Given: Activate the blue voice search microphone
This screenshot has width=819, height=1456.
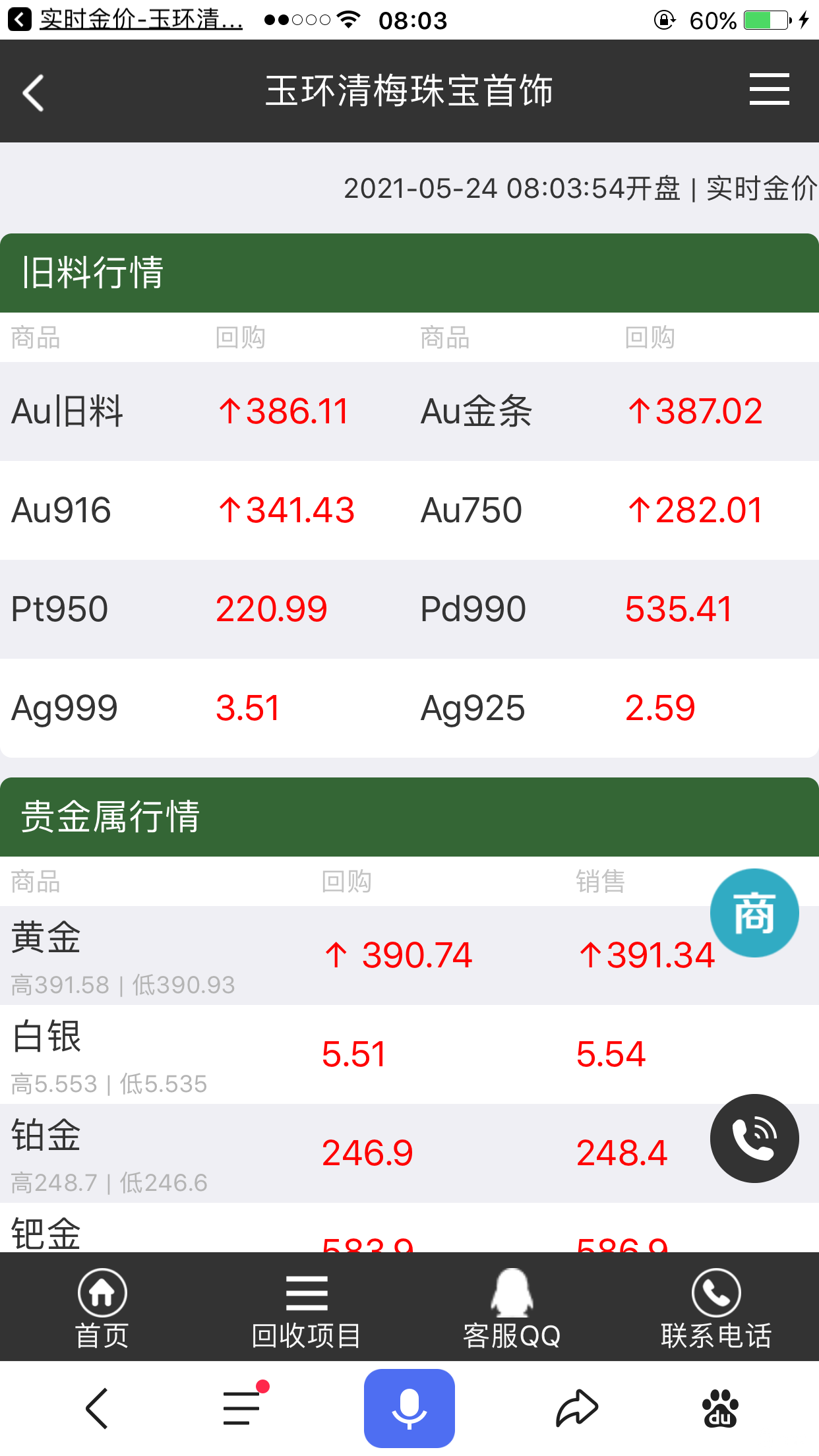Looking at the screenshot, I should point(409,1409).
